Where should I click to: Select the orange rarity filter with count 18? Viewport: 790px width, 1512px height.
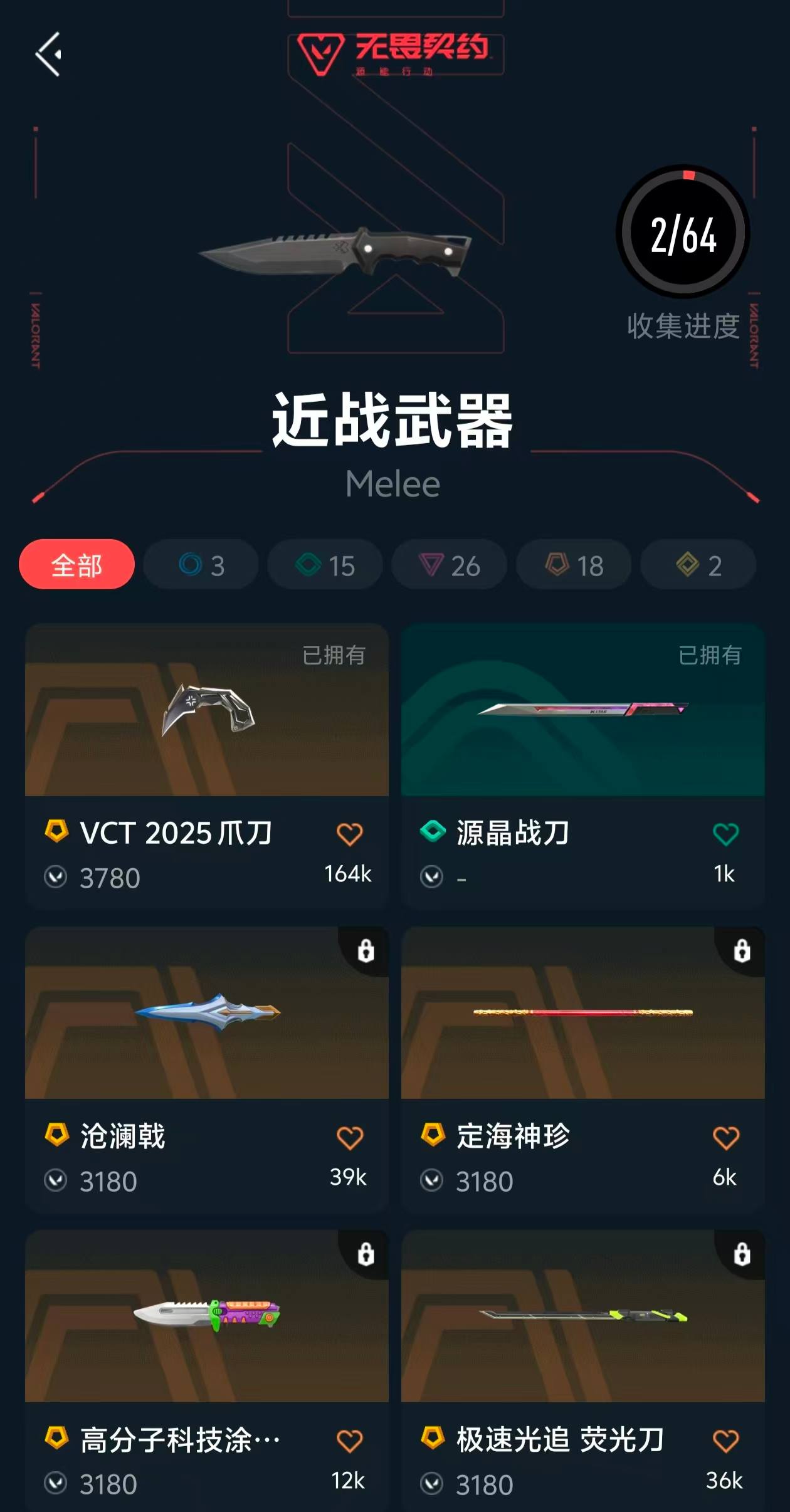572,565
